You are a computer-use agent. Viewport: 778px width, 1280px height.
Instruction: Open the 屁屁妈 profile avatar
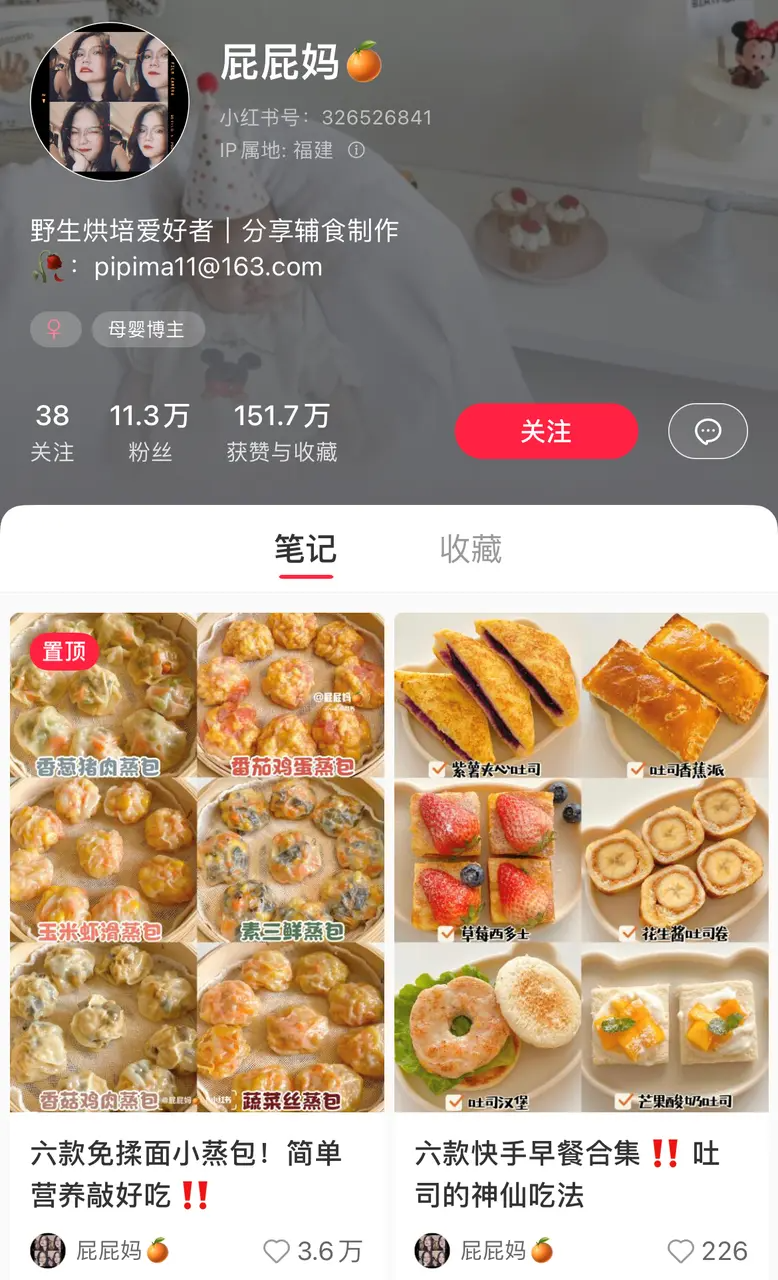tap(110, 101)
